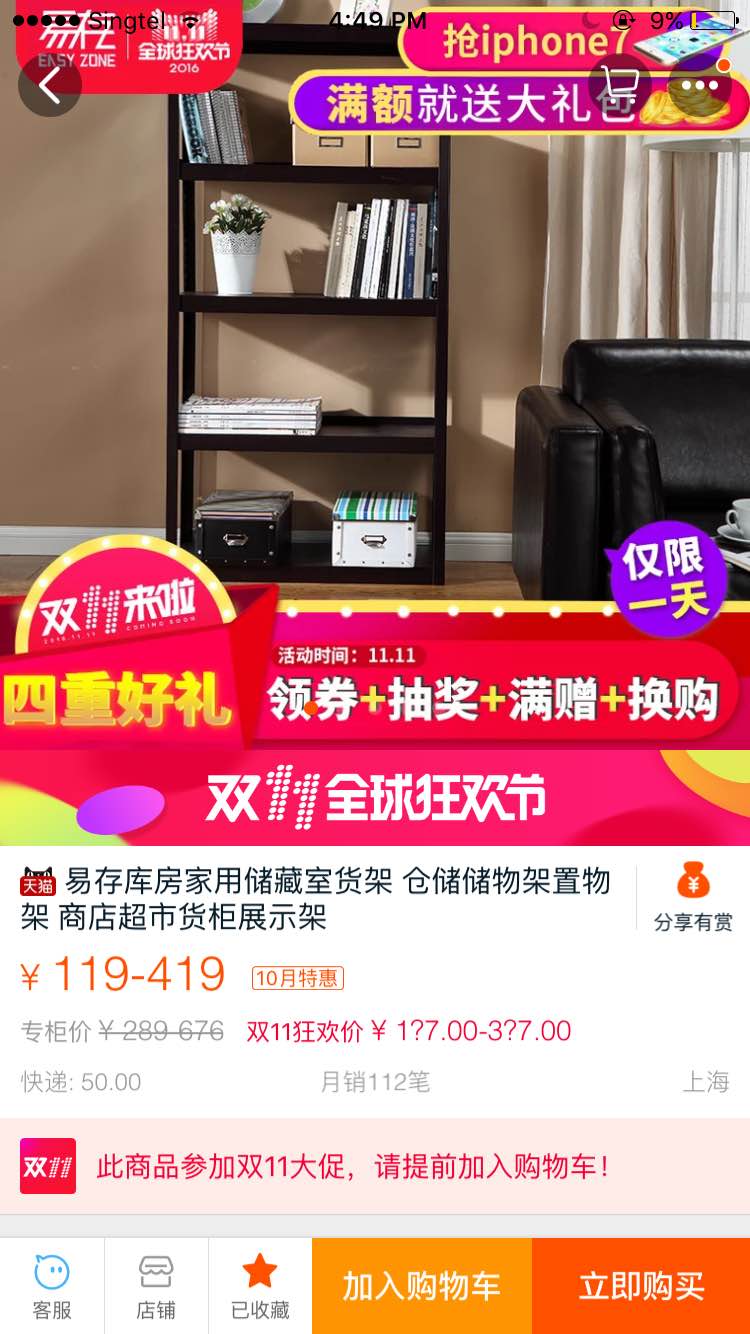
Task: Contact customer service via 客服
Action: click(x=52, y=1286)
